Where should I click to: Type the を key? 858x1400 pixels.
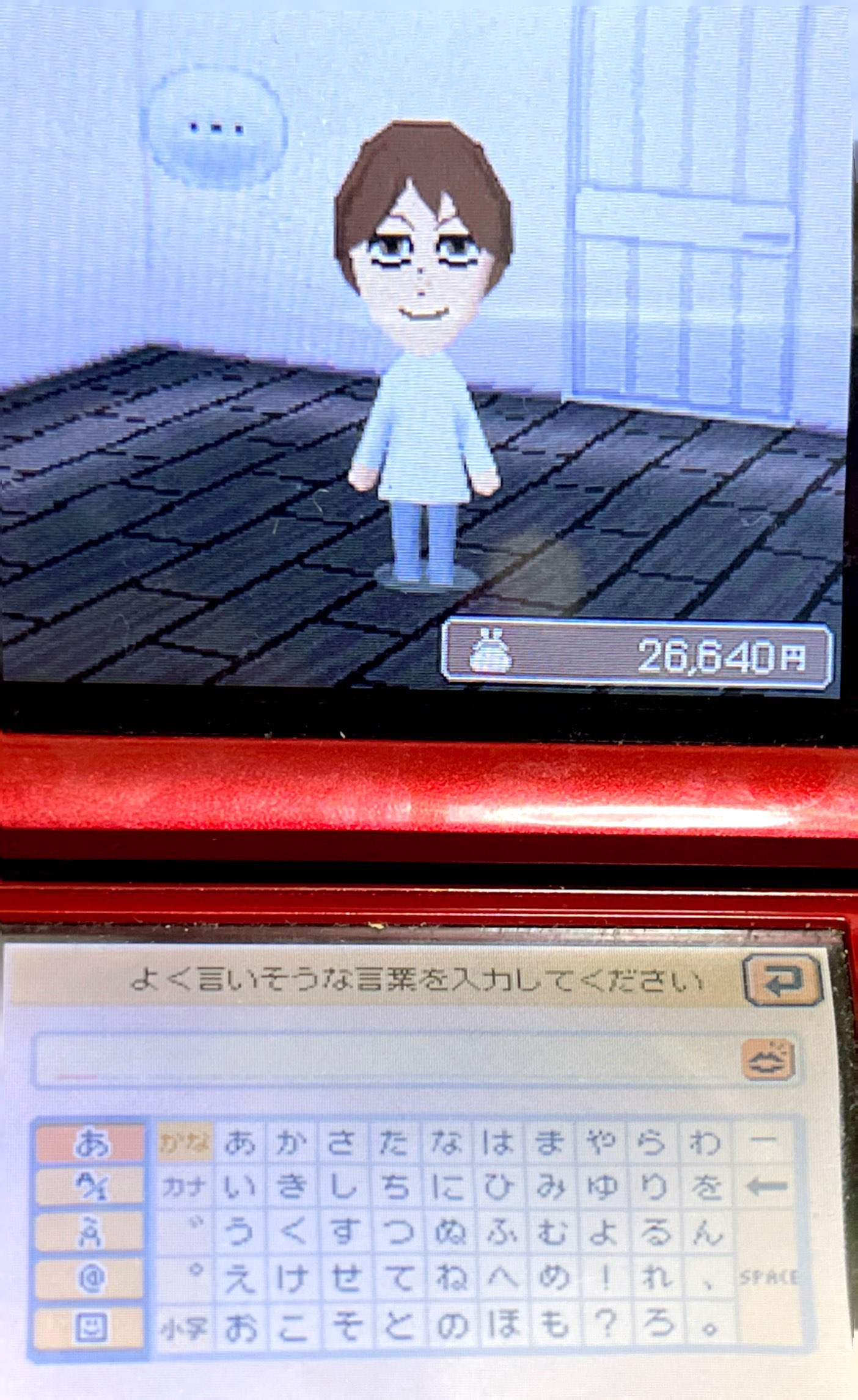coord(706,1187)
